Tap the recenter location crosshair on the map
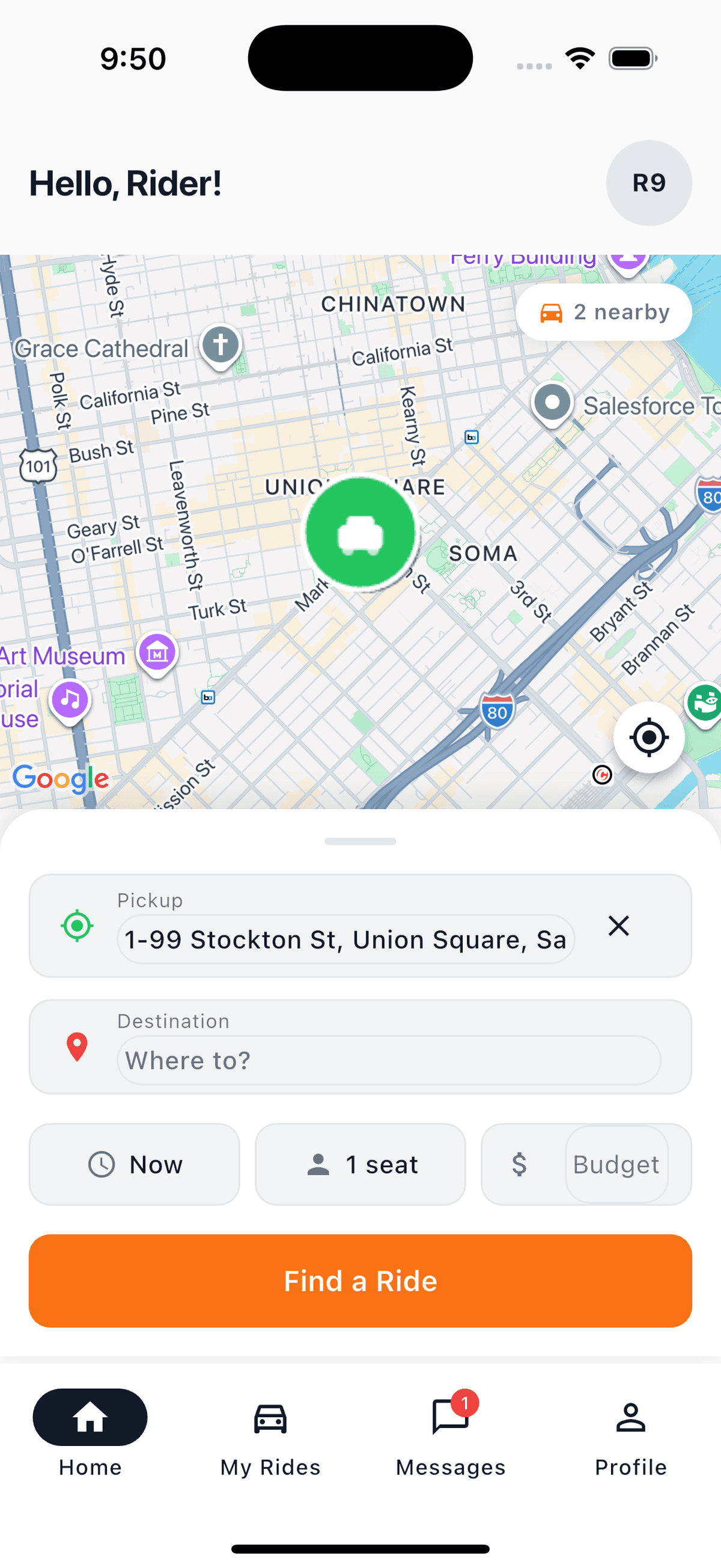The width and height of the screenshot is (721, 1568). click(648, 737)
